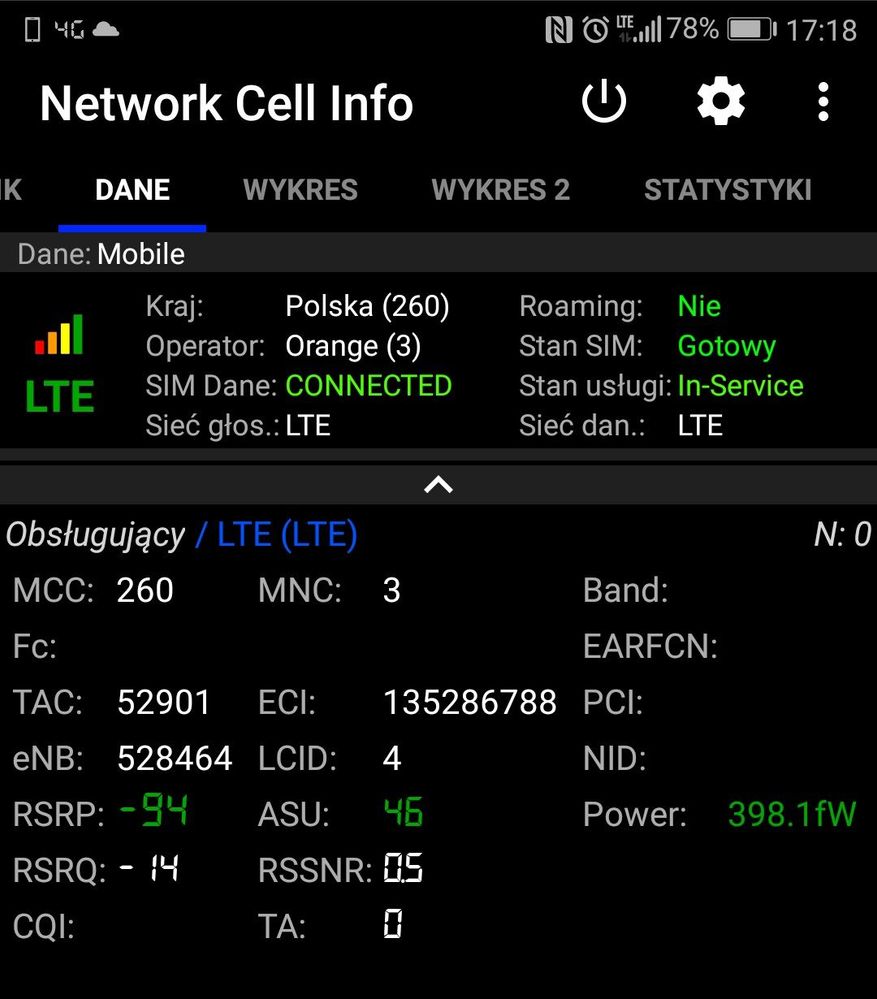877x999 pixels.
Task: Open the settings gear
Action: tap(720, 102)
